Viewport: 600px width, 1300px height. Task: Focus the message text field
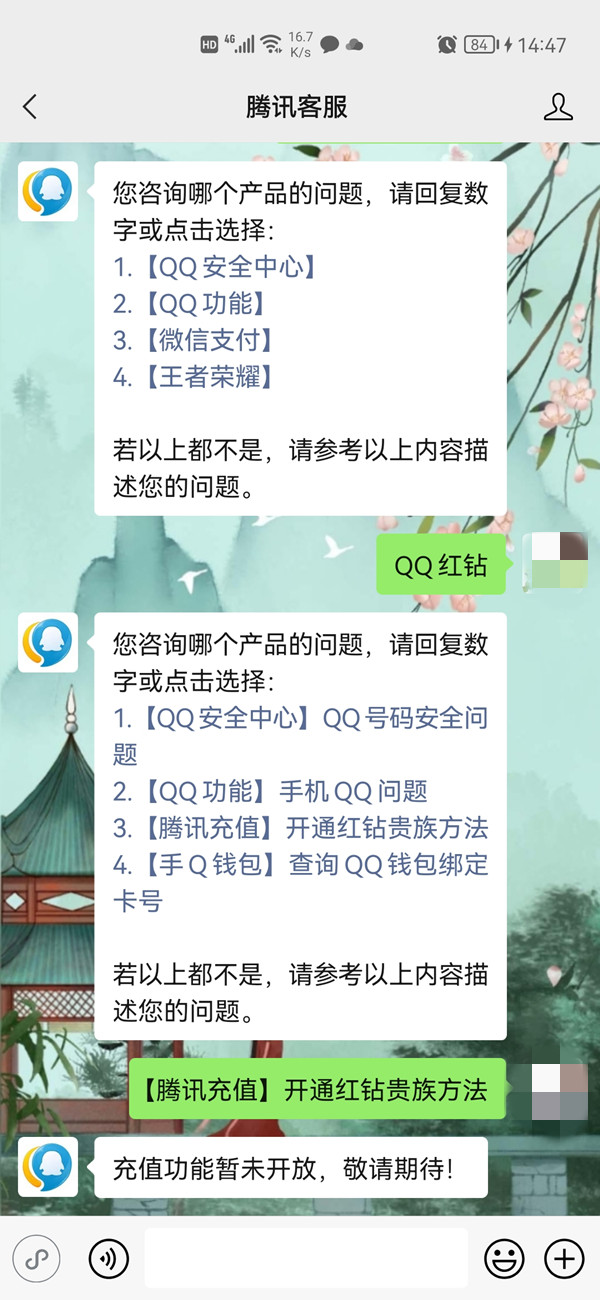pyautogui.click(x=306, y=1258)
